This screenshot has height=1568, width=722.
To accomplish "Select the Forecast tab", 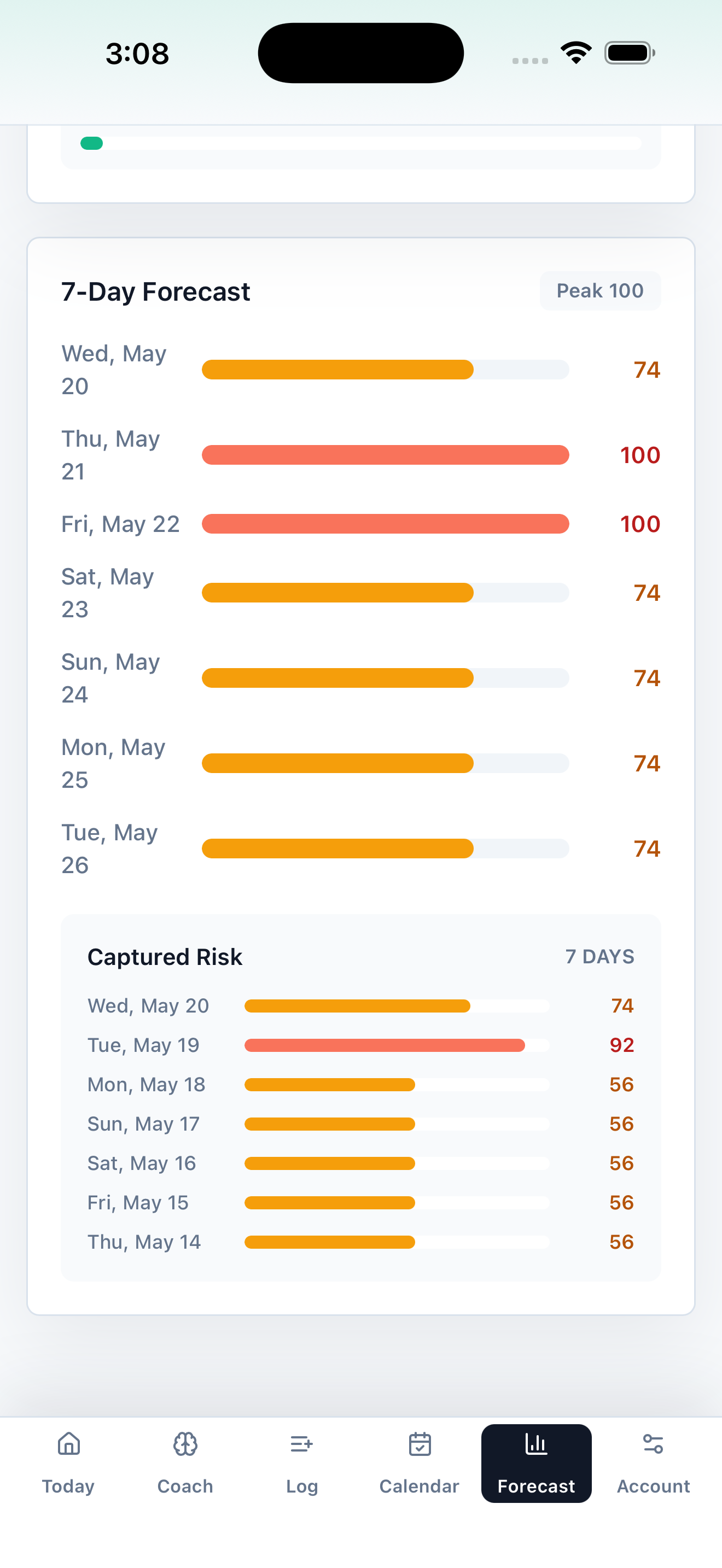I will [537, 1464].
